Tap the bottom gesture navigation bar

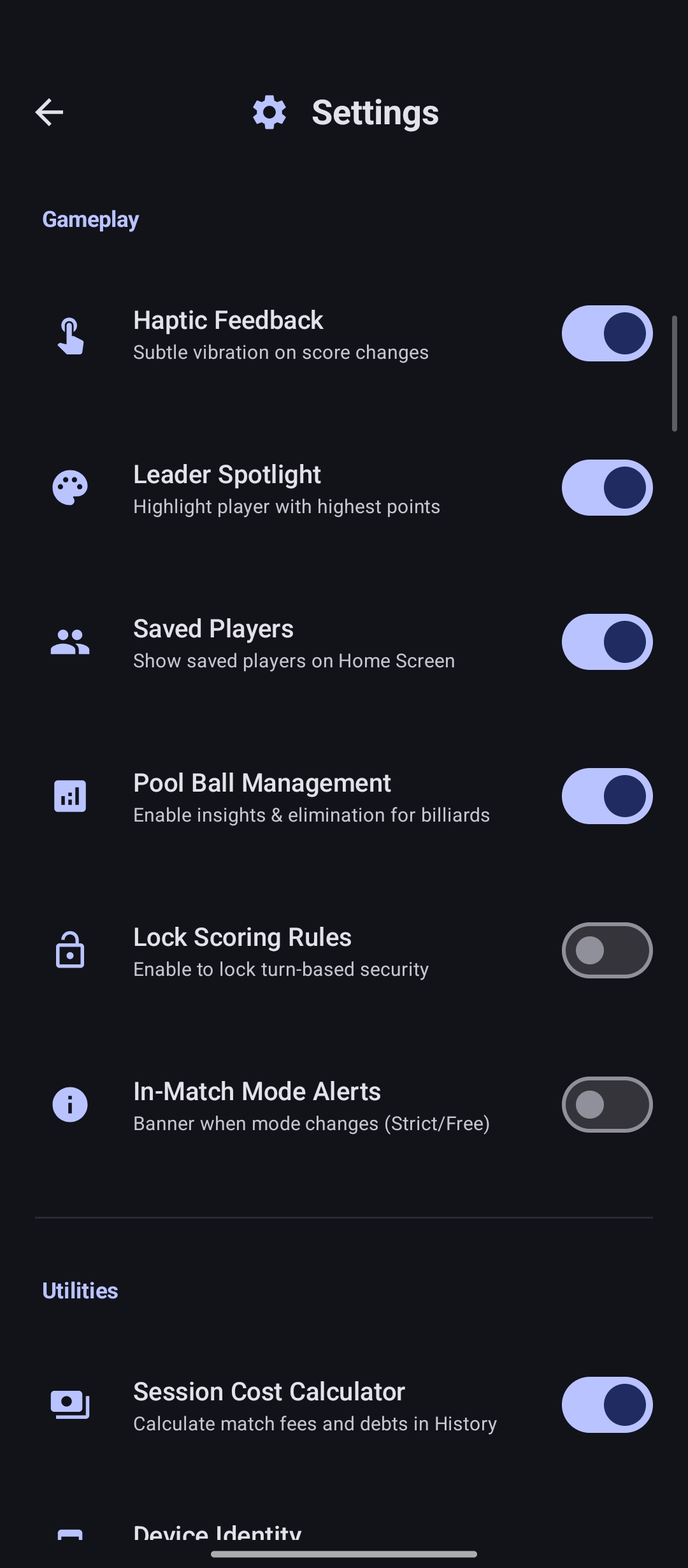pos(344,1553)
